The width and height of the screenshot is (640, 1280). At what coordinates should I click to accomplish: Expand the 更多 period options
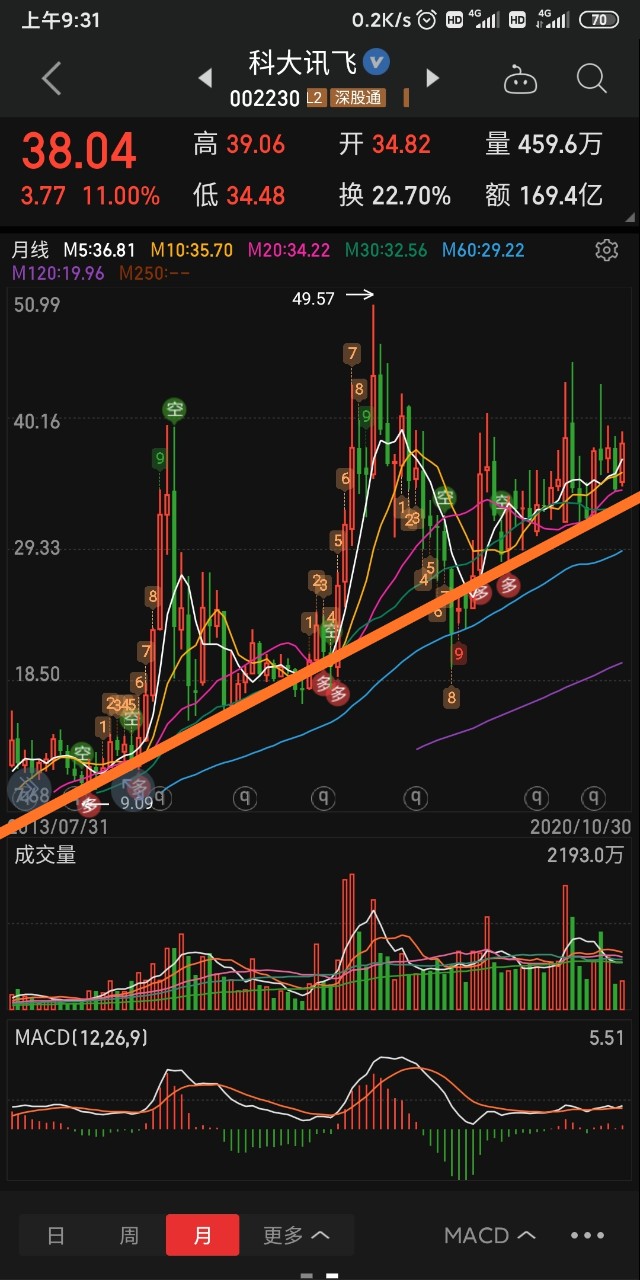[296, 1235]
